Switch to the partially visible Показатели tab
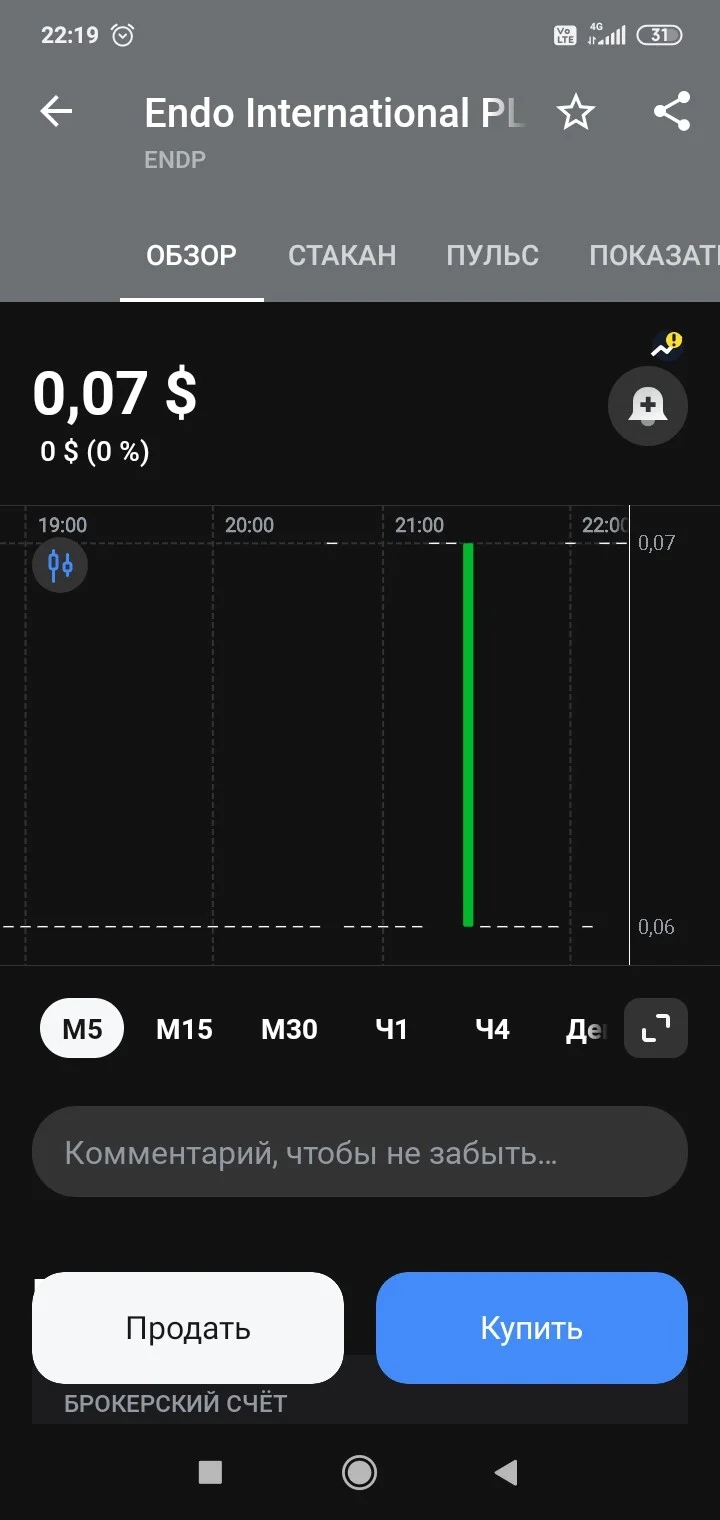Viewport: 720px width, 1520px height. (654, 255)
